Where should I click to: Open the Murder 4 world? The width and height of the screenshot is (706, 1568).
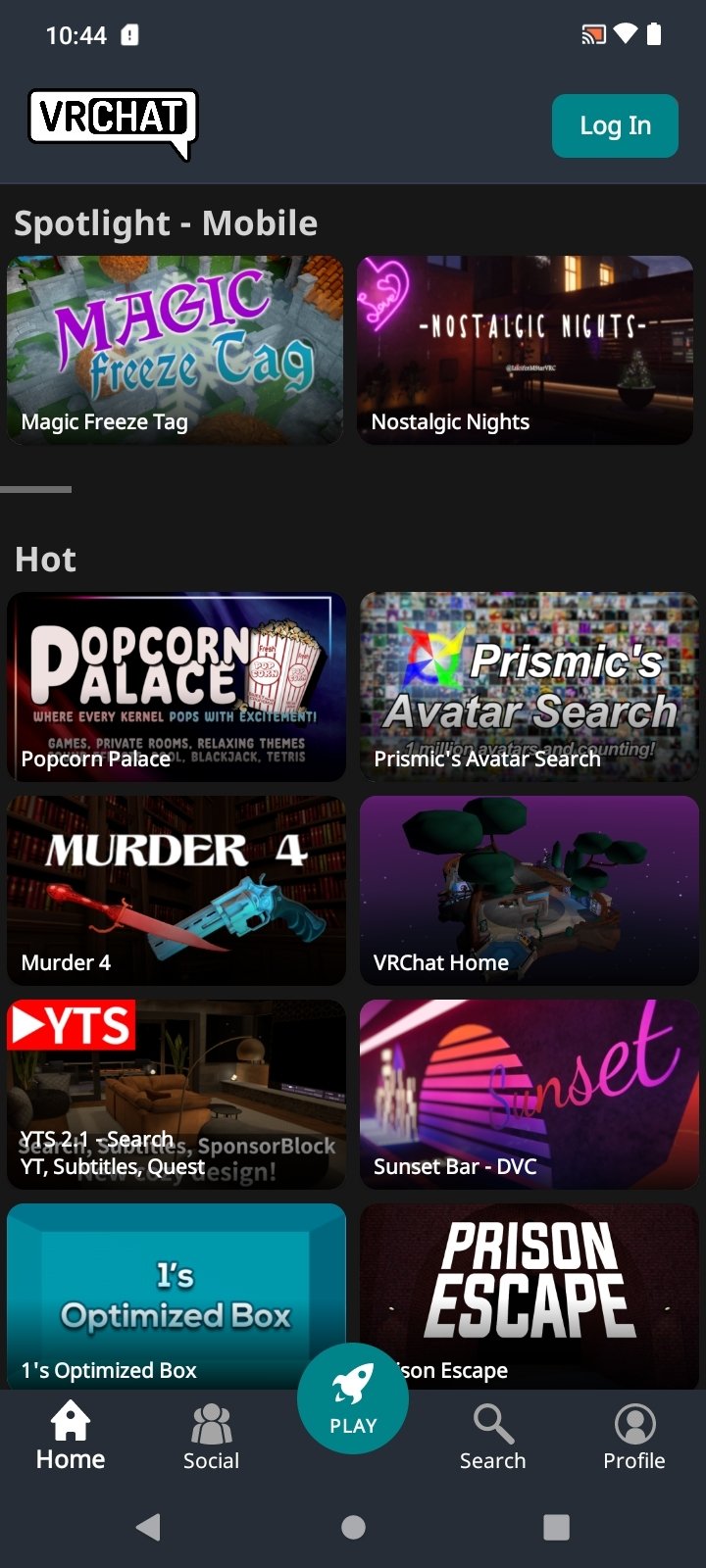tap(176, 890)
